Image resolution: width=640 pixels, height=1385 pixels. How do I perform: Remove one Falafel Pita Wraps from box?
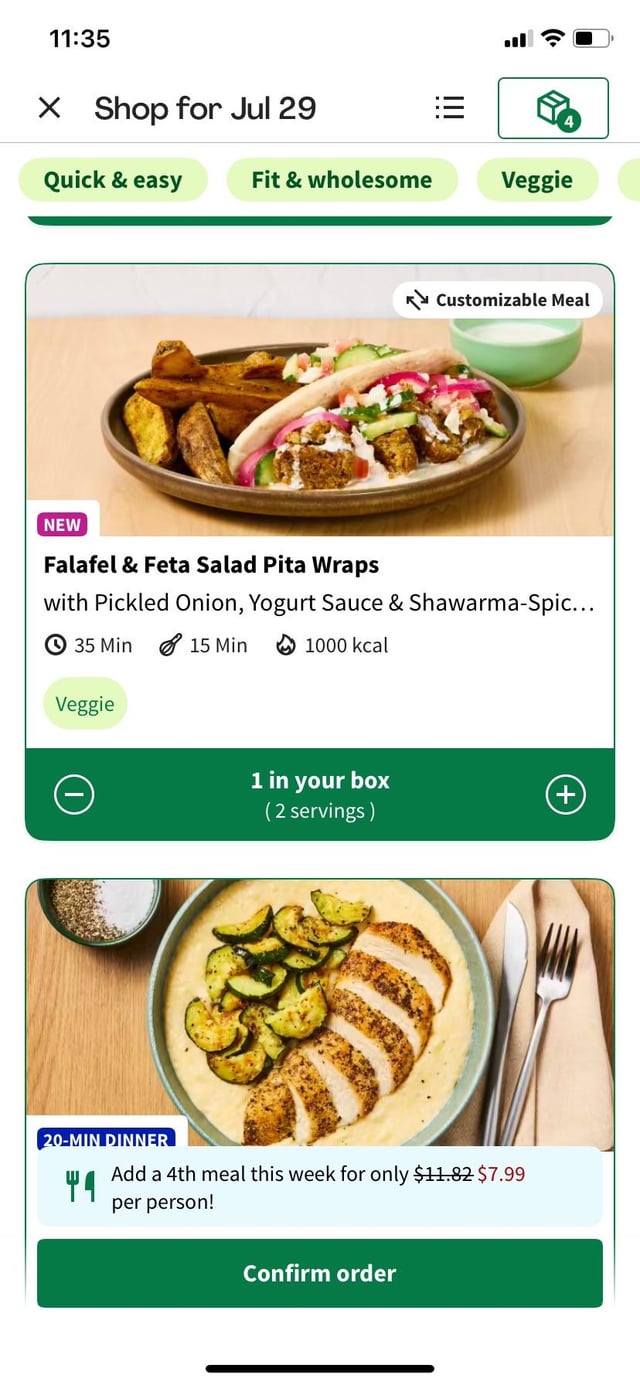(x=74, y=795)
